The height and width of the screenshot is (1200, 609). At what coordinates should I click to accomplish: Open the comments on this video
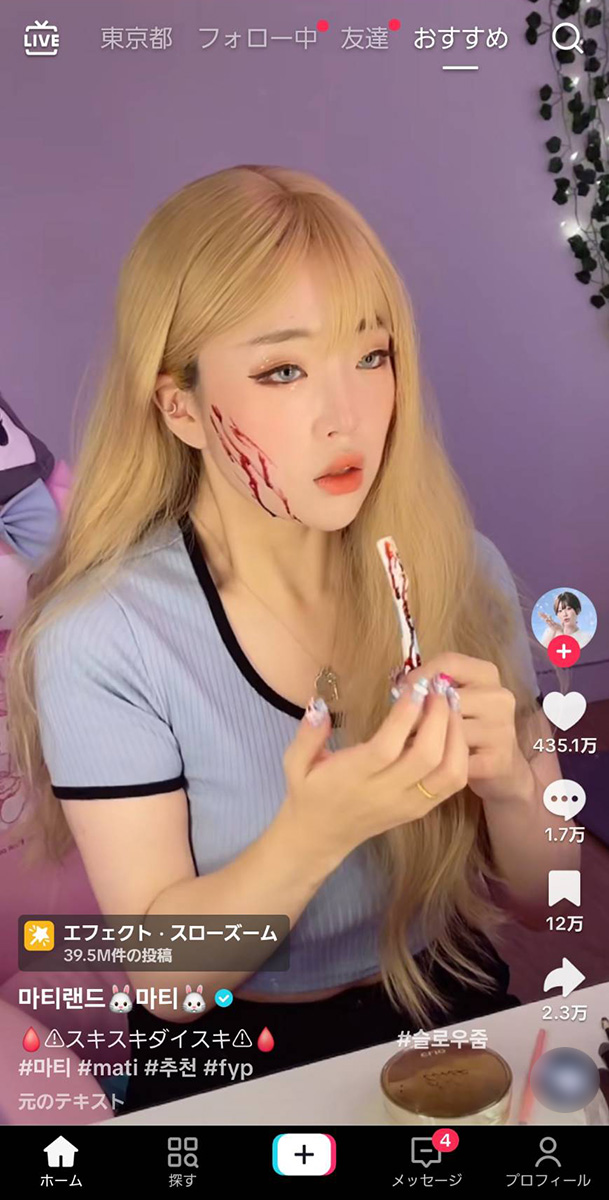coord(564,800)
